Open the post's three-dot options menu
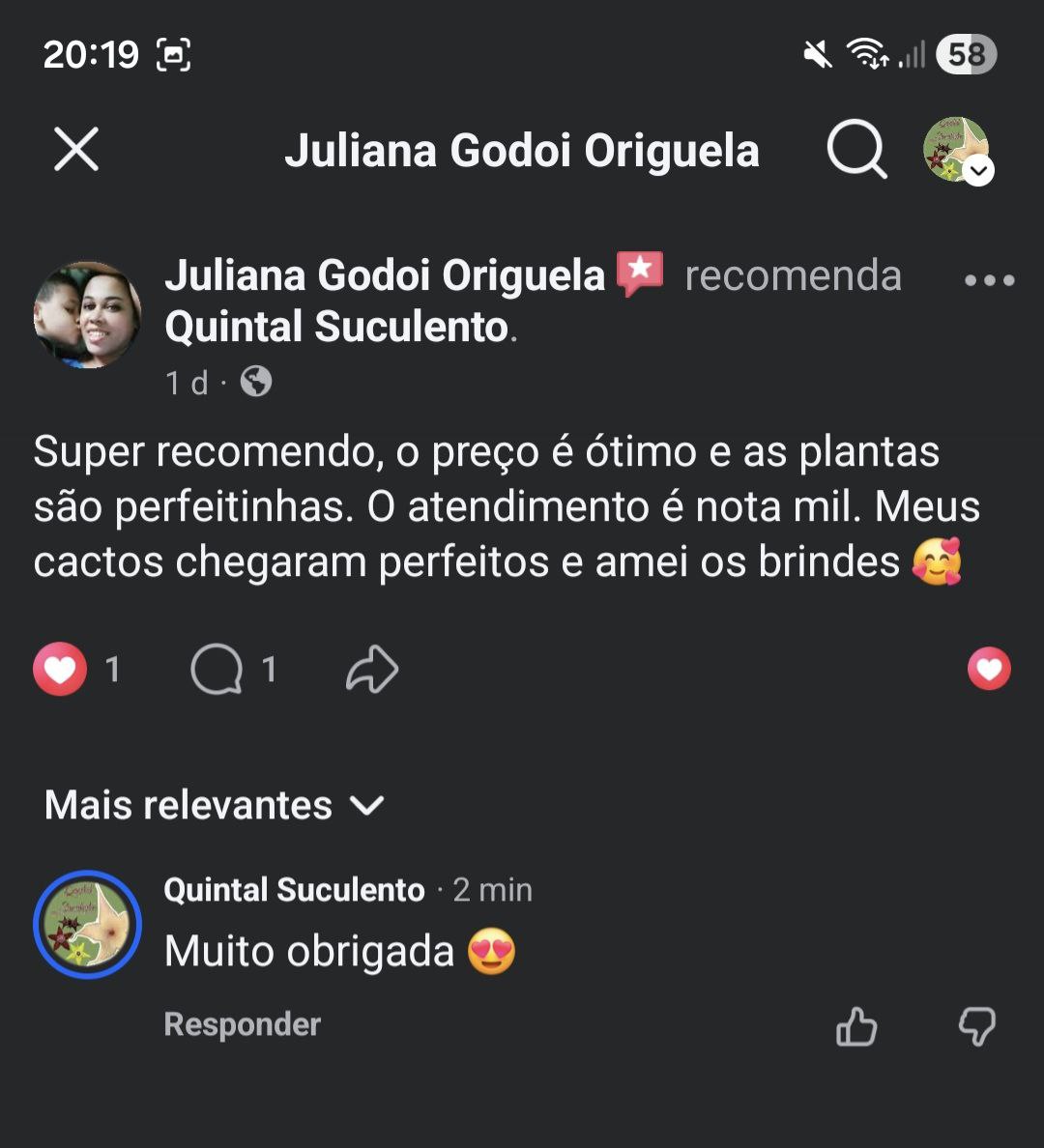The image size is (1044, 1148). [x=989, y=280]
